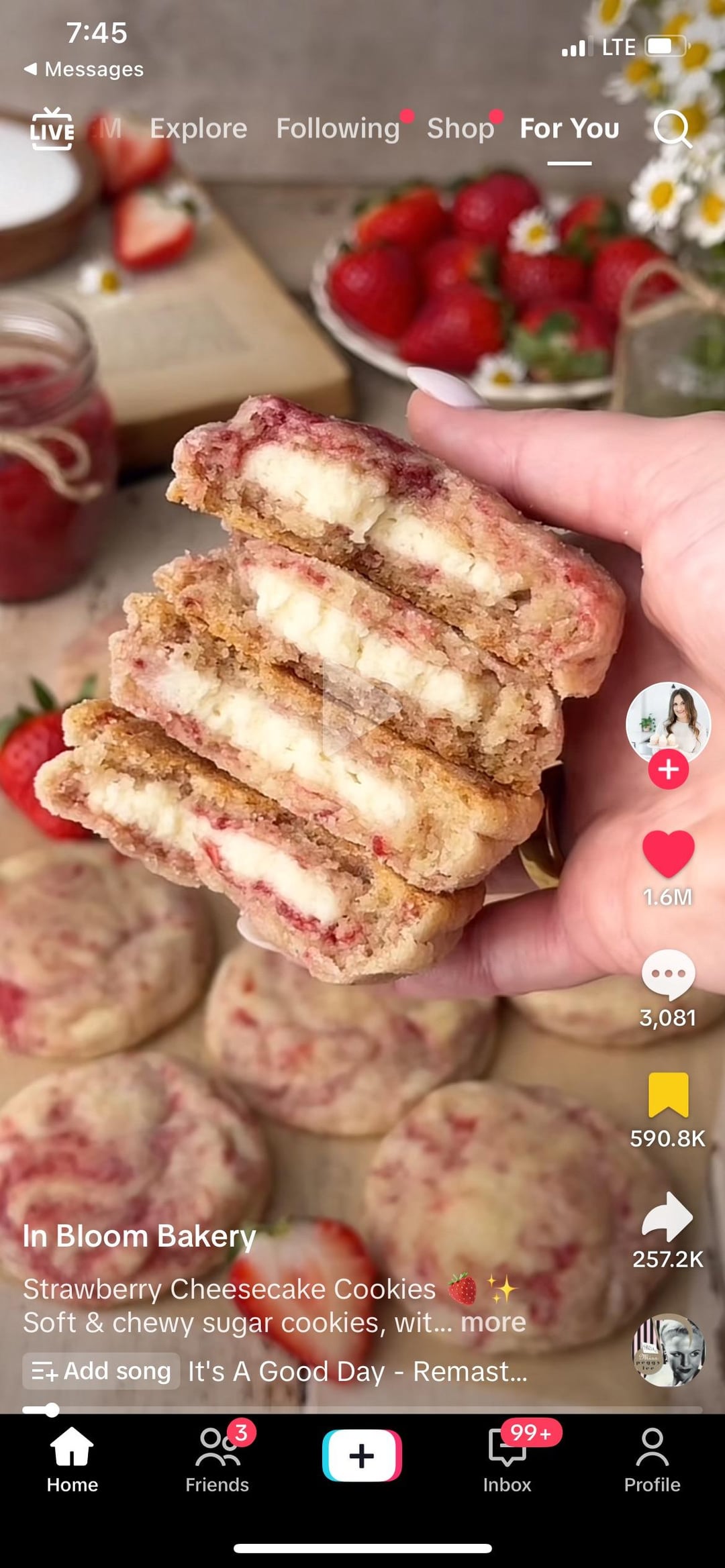The width and height of the screenshot is (725, 1568).
Task: Switch to the Following tab
Action: (x=338, y=129)
